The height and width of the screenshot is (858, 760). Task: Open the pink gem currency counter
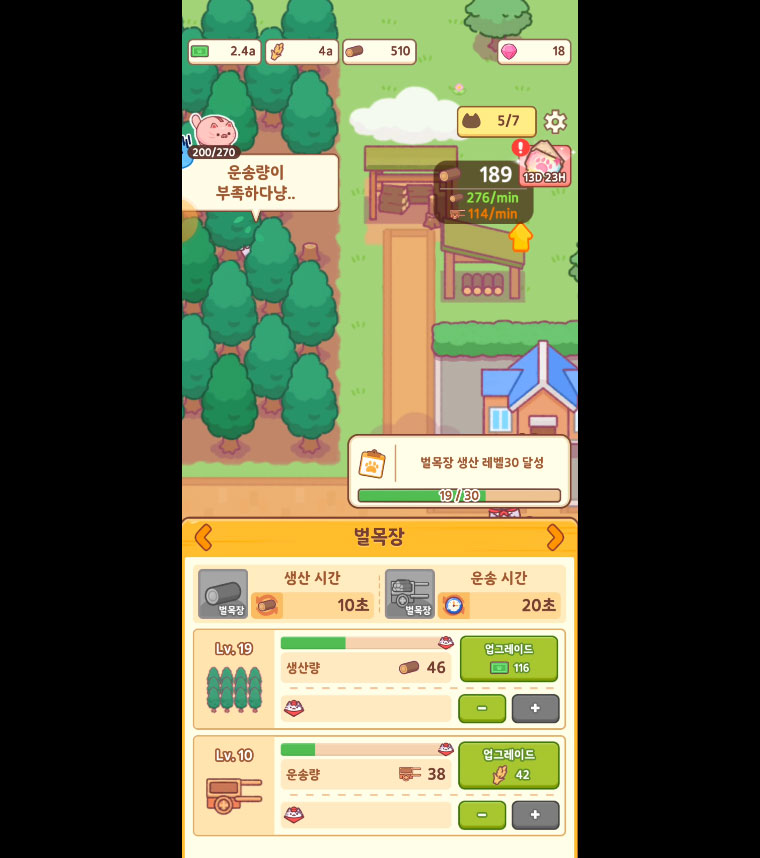[x=534, y=52]
